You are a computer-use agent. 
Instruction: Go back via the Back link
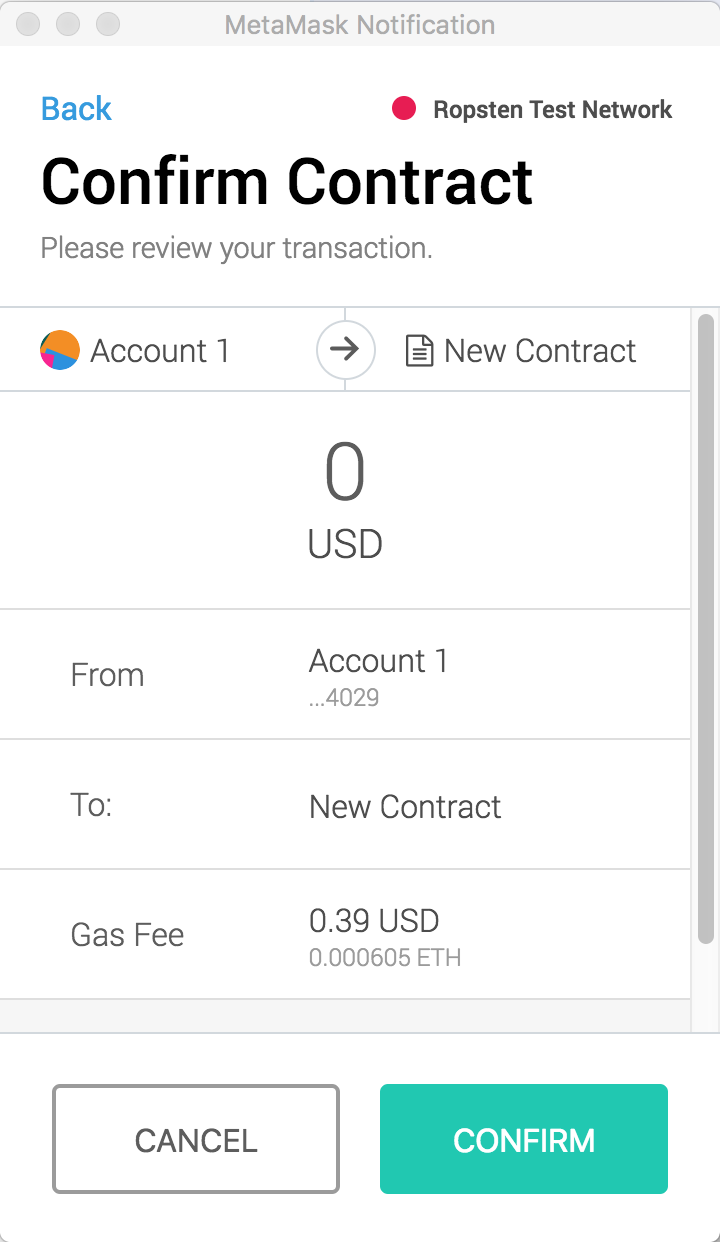tap(76, 109)
